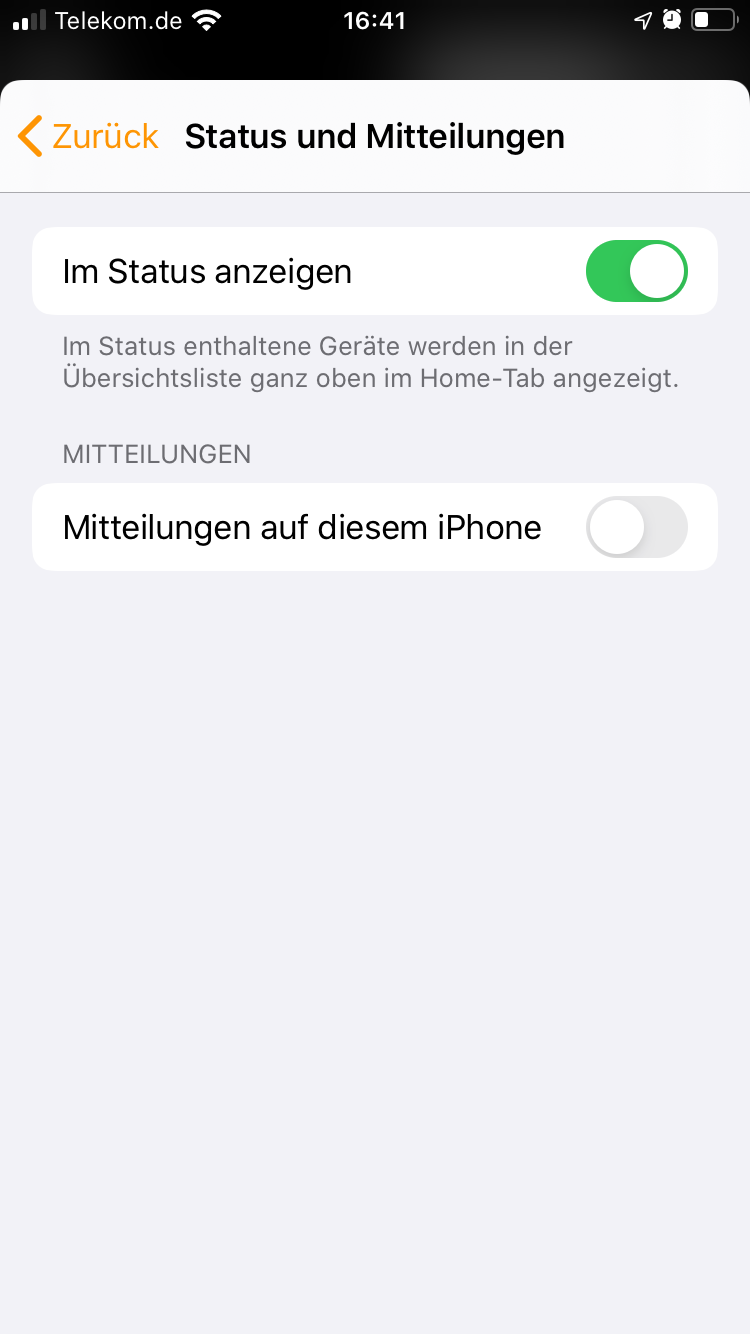Viewport: 750px width, 1334px height.
Task: Enable Mitteilungen auf diesem iPhone
Action: 636,527
